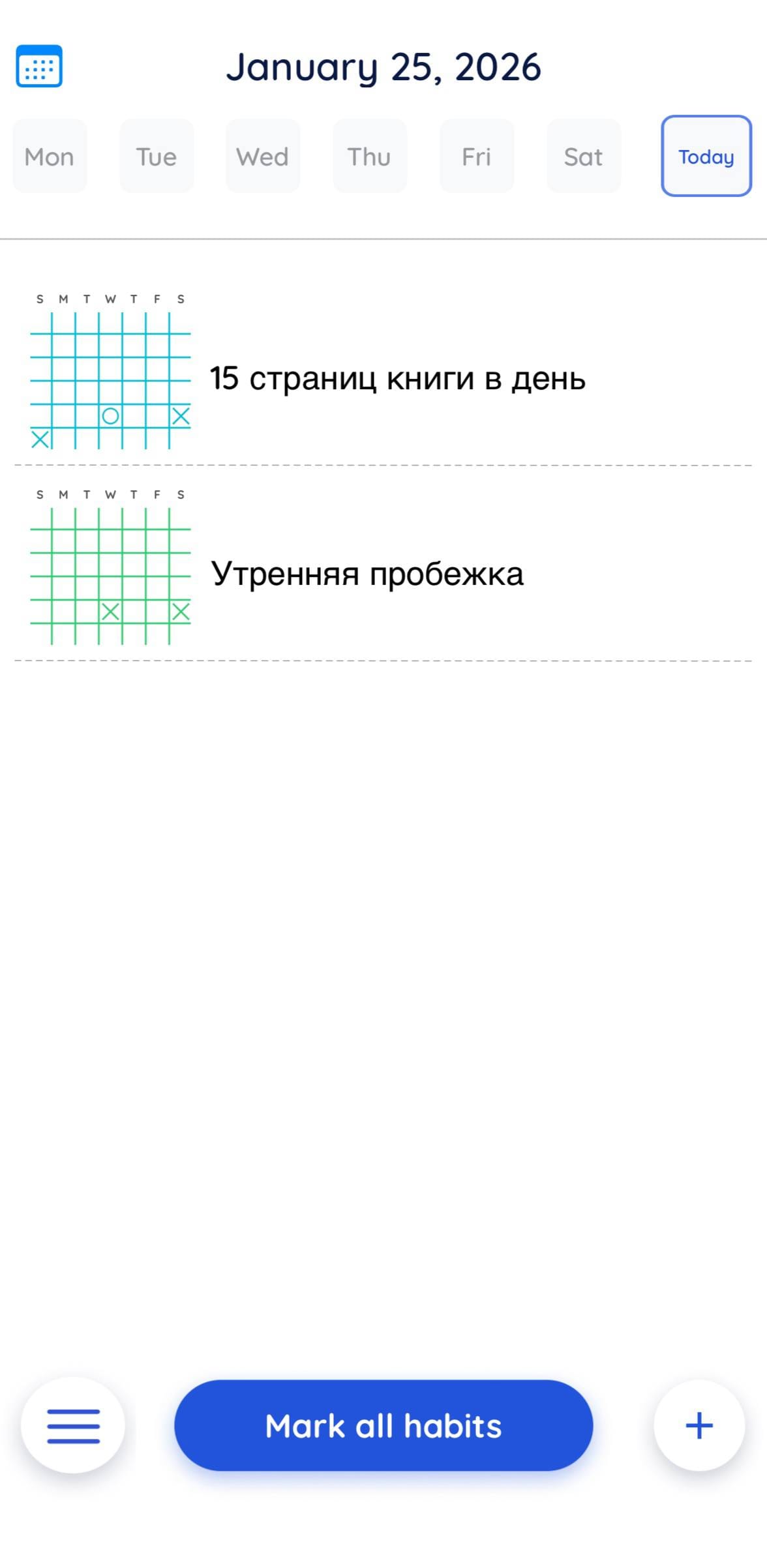Tap the Today chip

[x=706, y=156]
